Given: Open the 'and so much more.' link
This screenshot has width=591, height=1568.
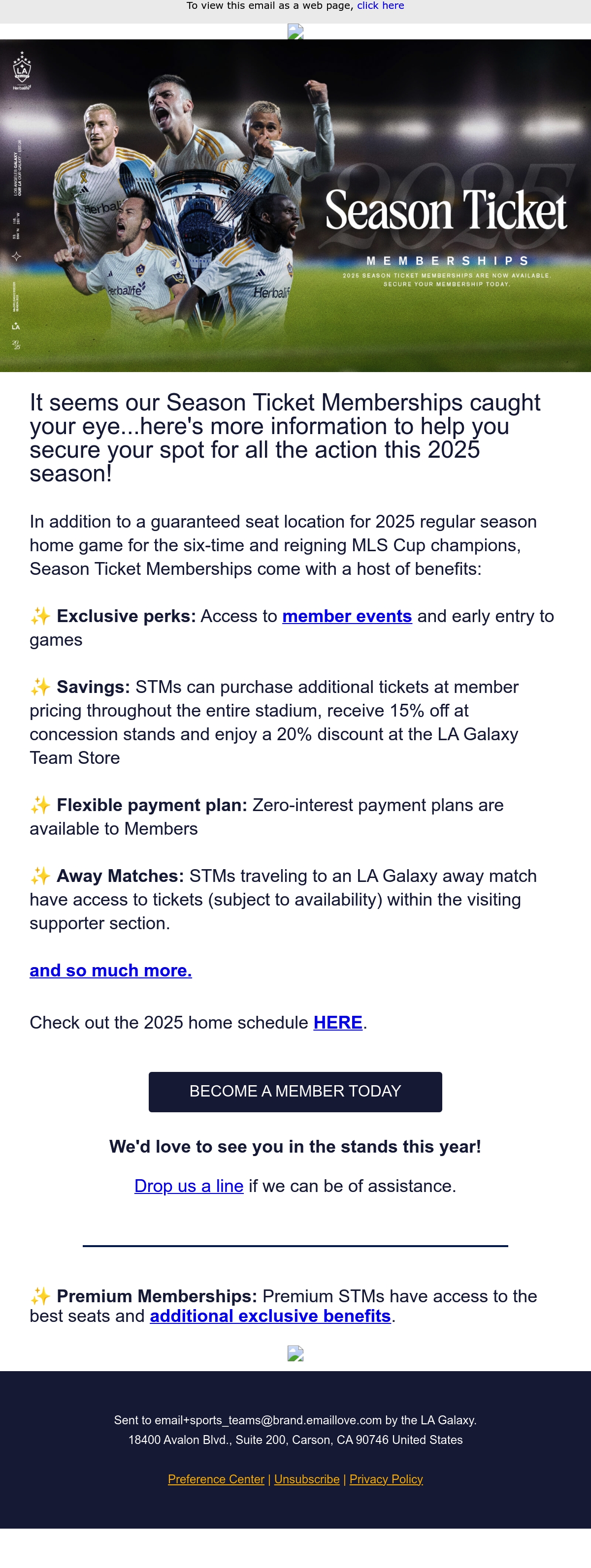Looking at the screenshot, I should (111, 970).
